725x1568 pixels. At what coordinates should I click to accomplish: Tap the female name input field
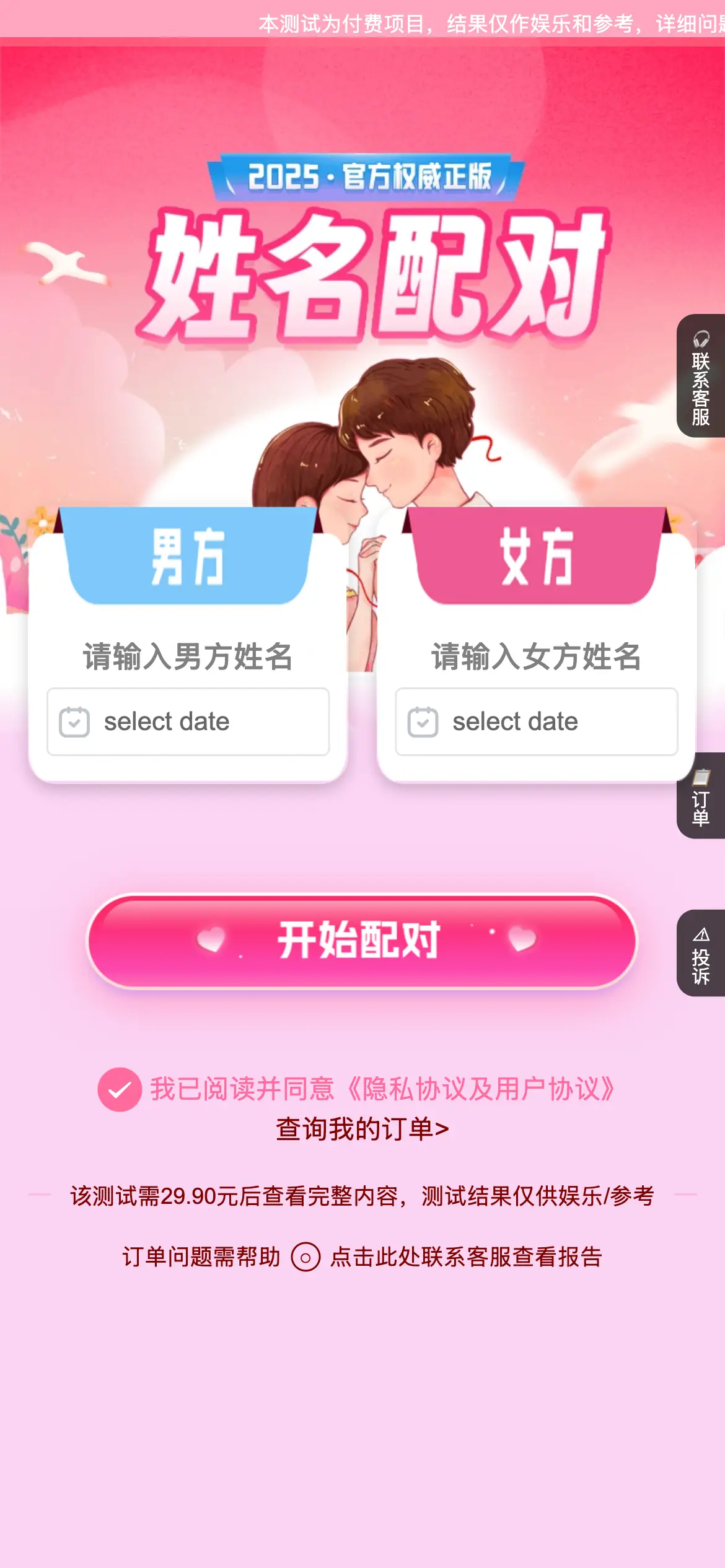536,656
